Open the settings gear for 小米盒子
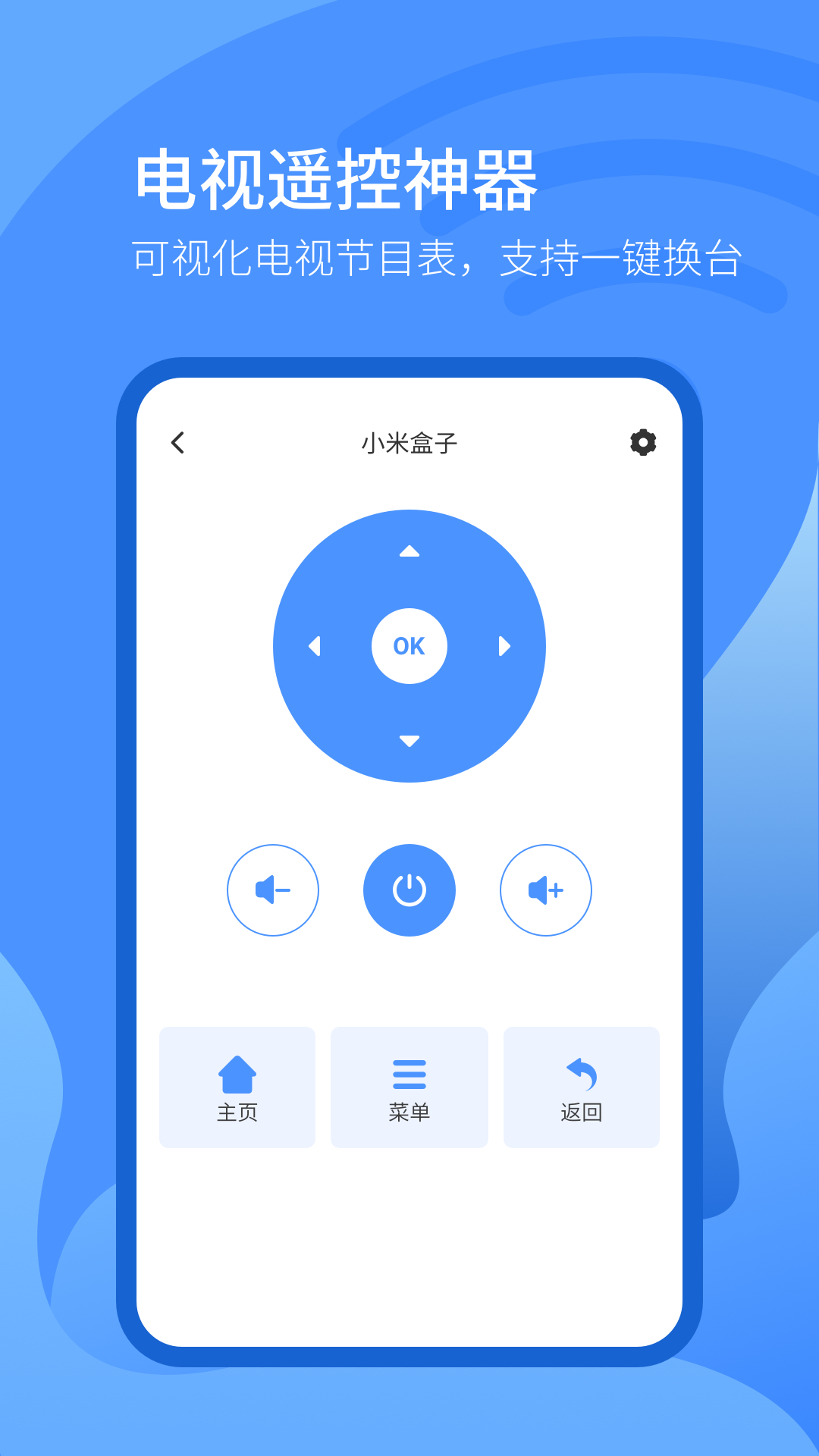 pos(642,442)
